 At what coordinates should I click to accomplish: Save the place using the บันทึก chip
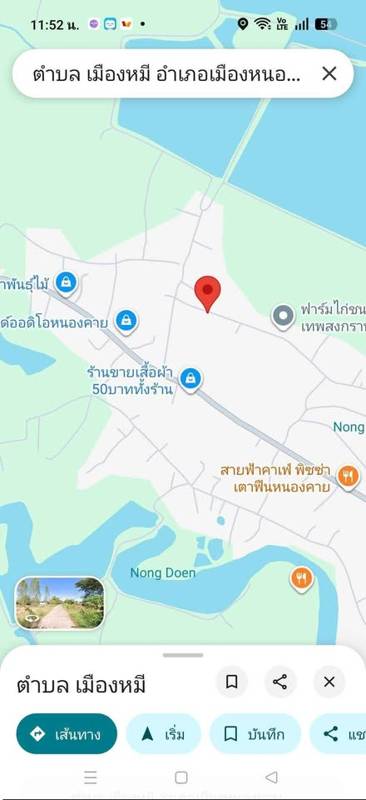(x=255, y=734)
